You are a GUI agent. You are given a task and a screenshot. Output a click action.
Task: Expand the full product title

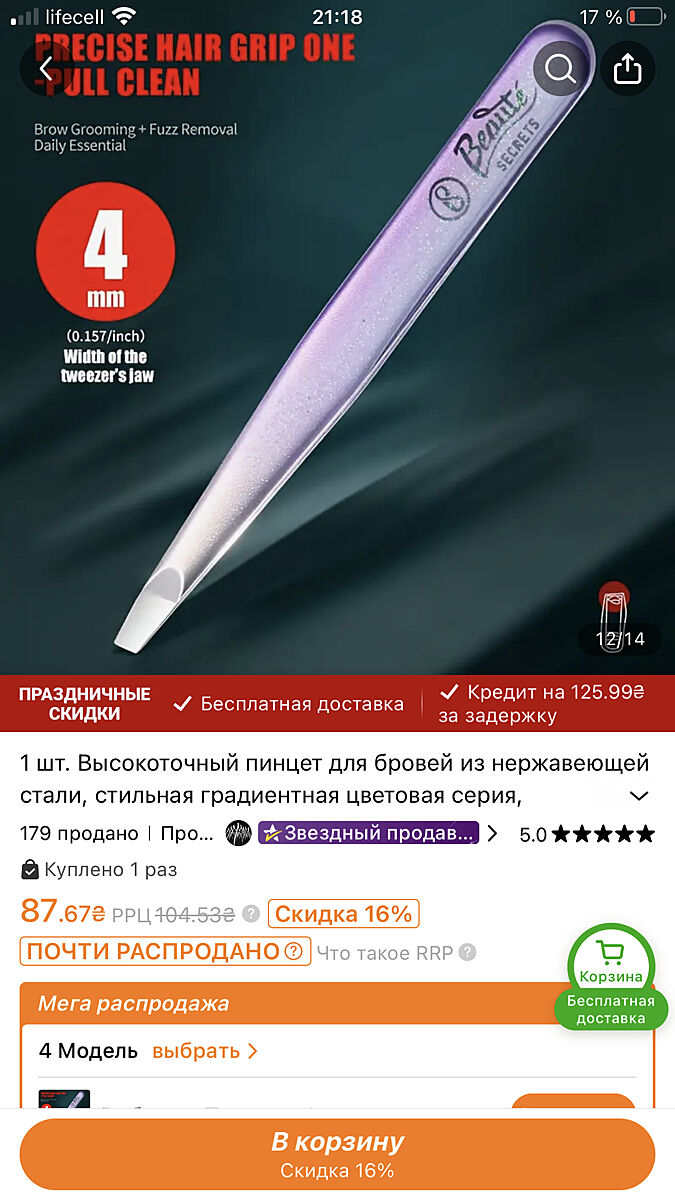coord(639,796)
